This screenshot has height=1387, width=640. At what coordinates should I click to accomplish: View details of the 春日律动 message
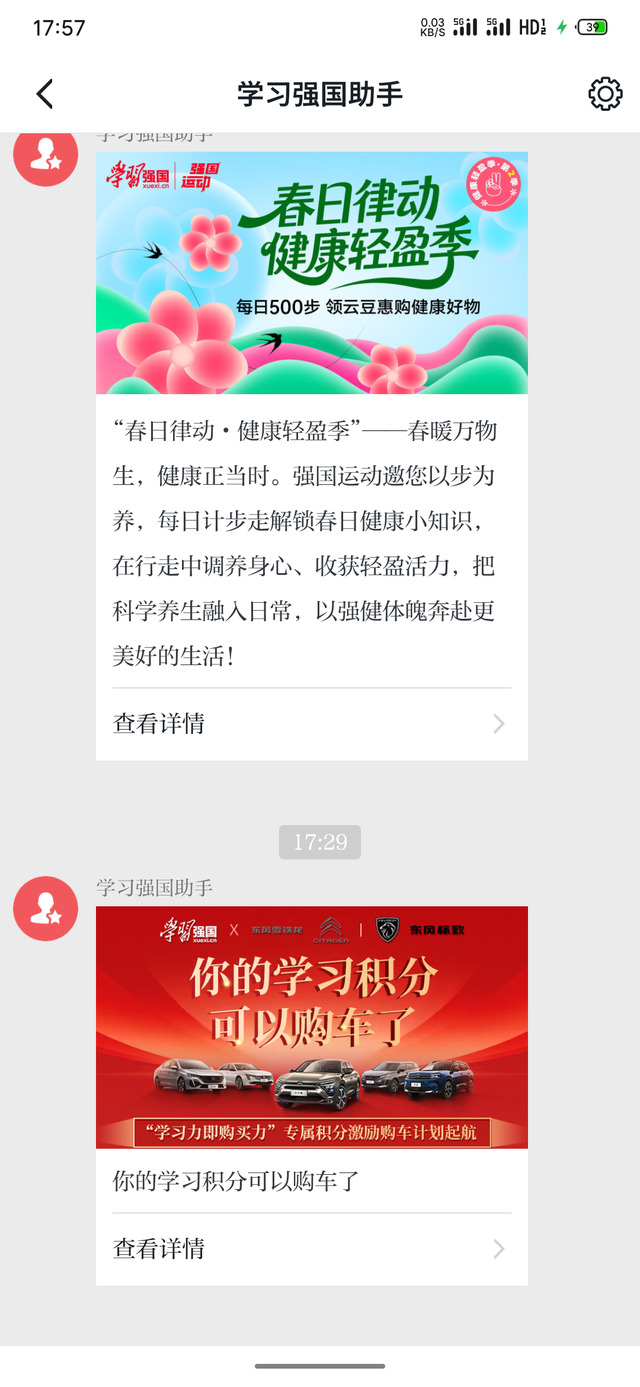tap(310, 724)
